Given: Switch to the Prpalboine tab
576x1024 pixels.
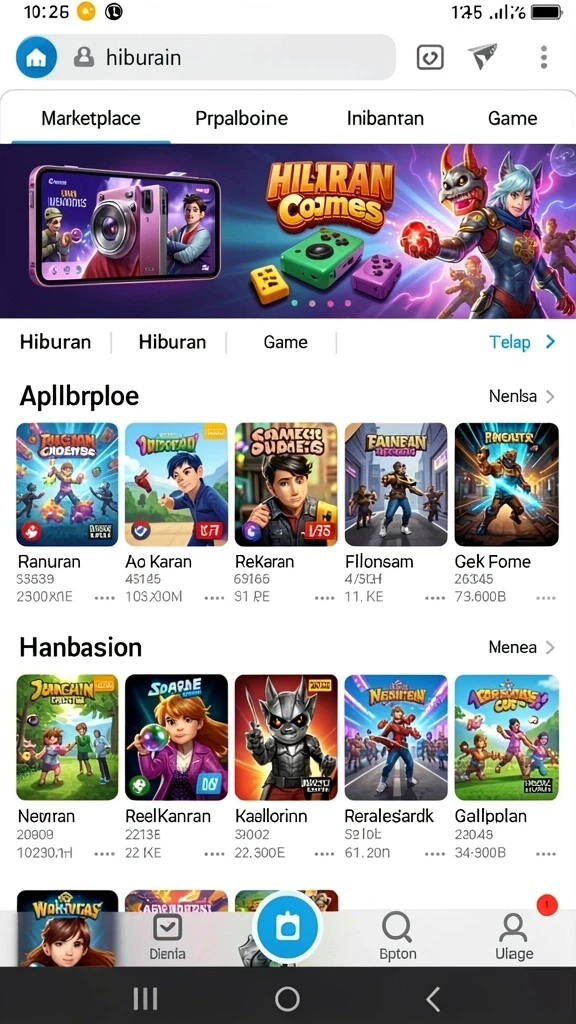Looking at the screenshot, I should coord(242,118).
